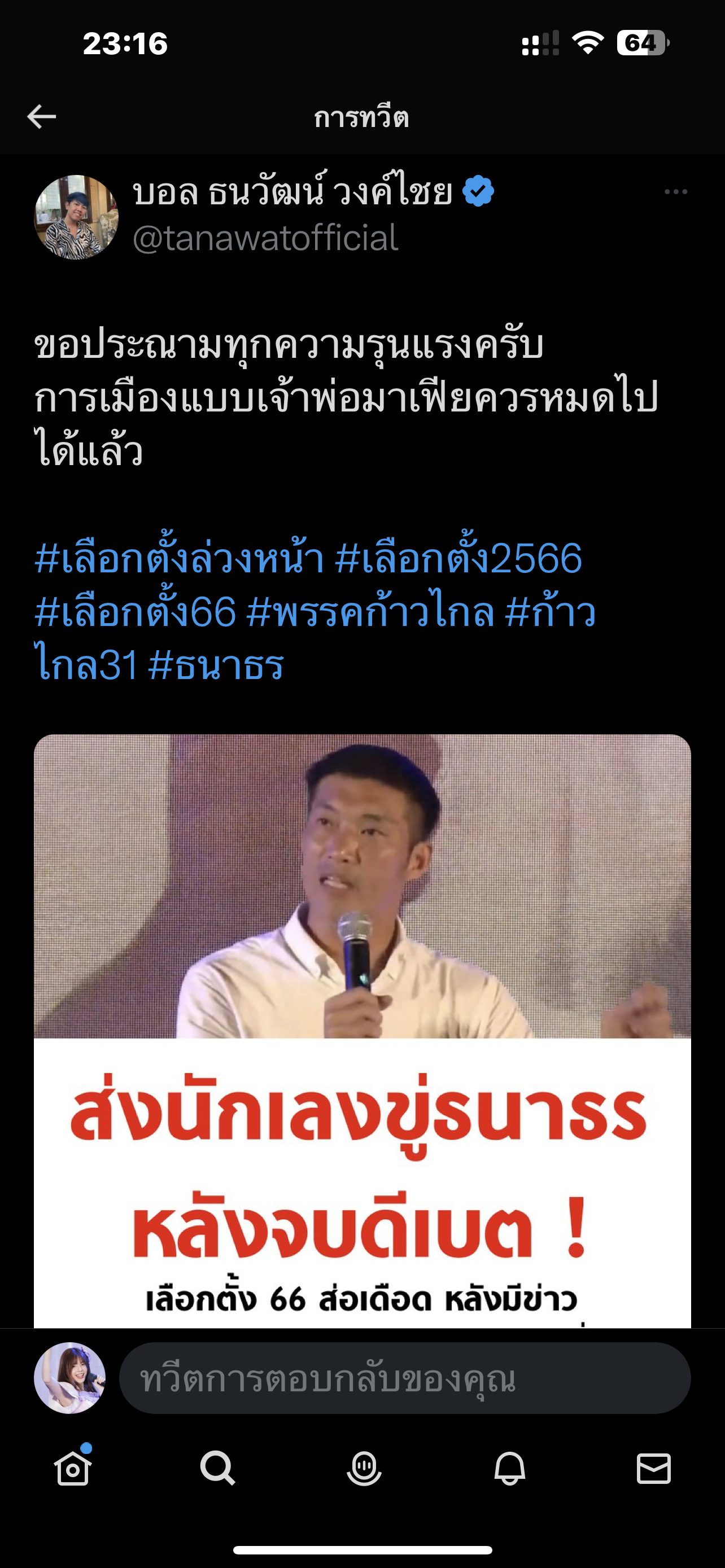Open hashtag #ธนาธร

click(217, 664)
